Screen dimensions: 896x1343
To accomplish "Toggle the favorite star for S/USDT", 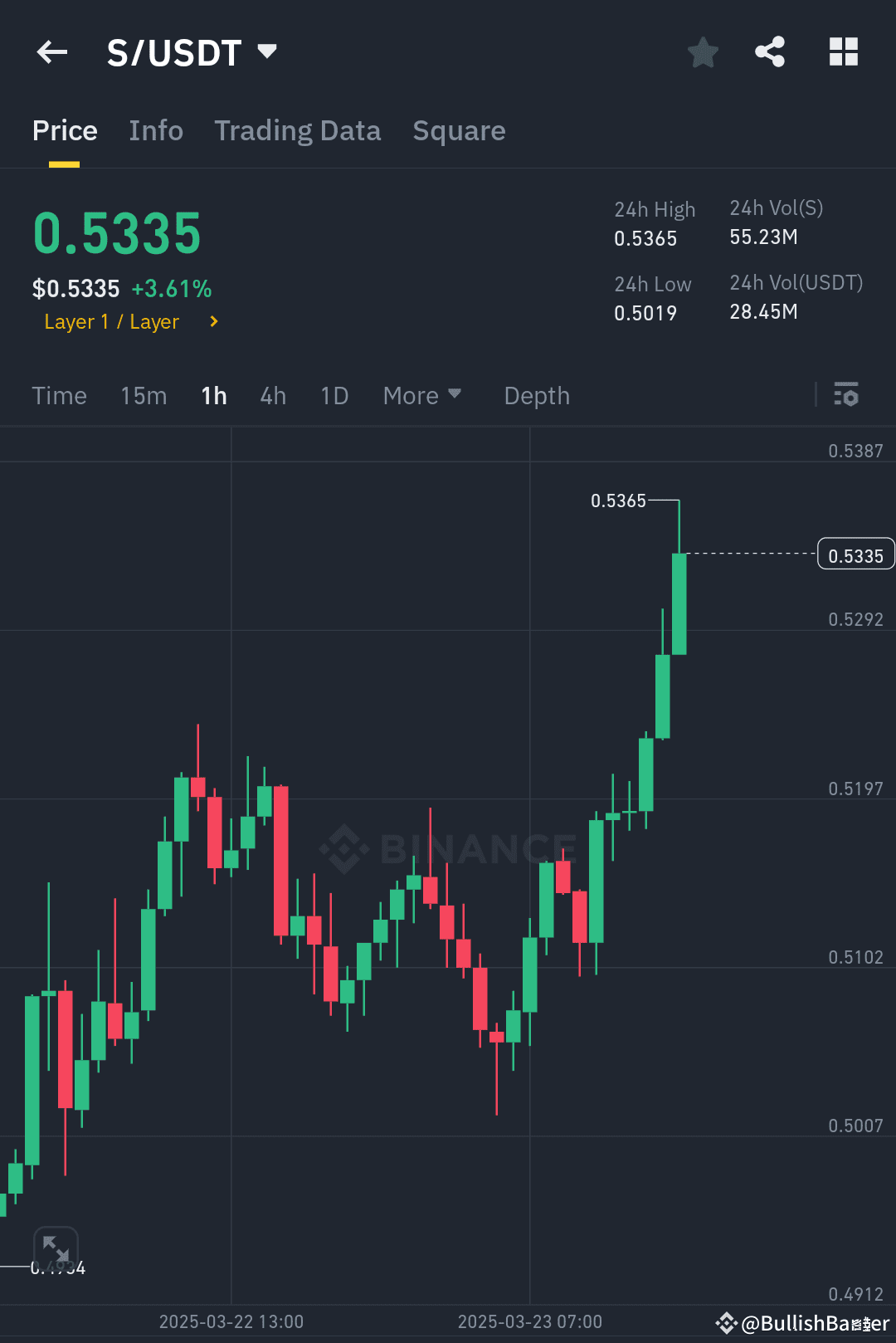I will (703, 51).
